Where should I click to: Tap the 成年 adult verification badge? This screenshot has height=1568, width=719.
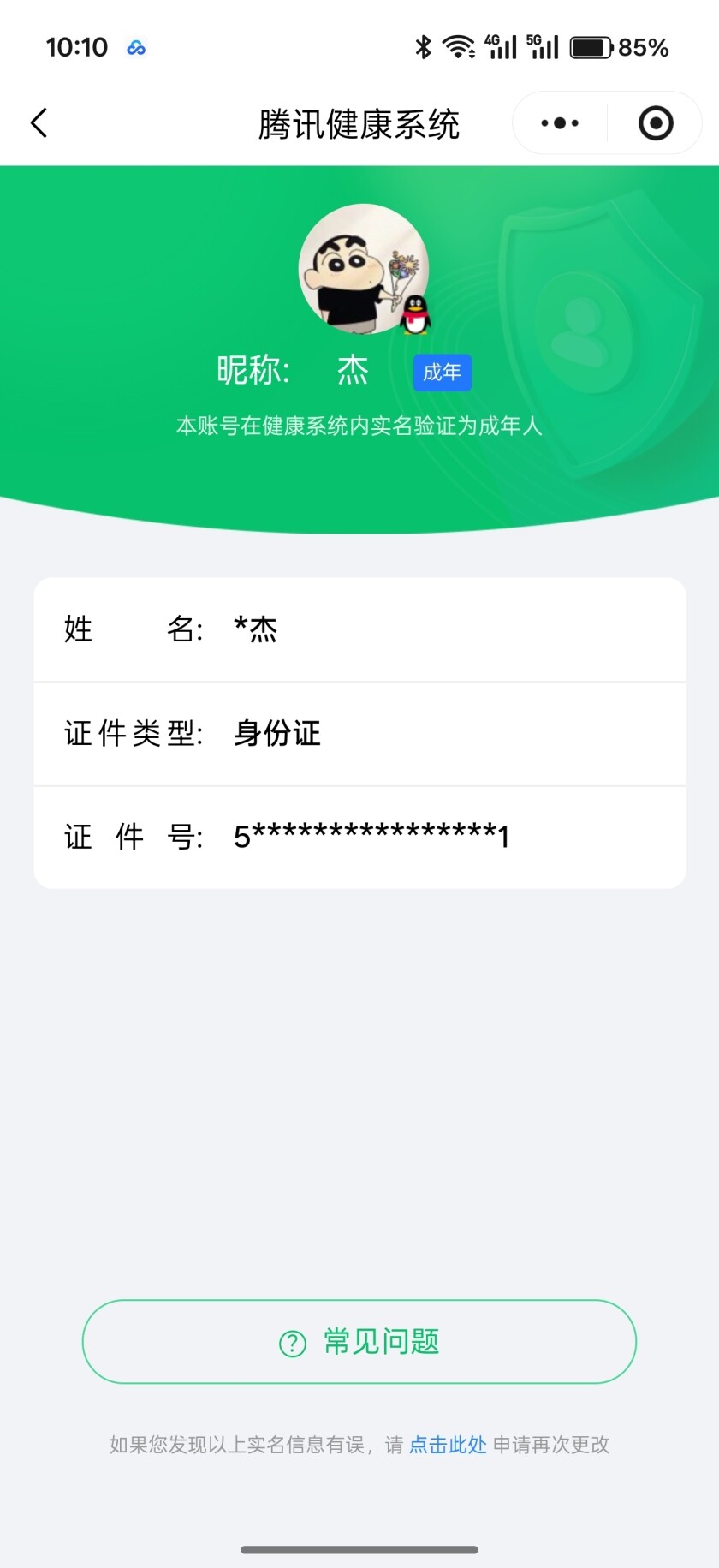[x=442, y=372]
